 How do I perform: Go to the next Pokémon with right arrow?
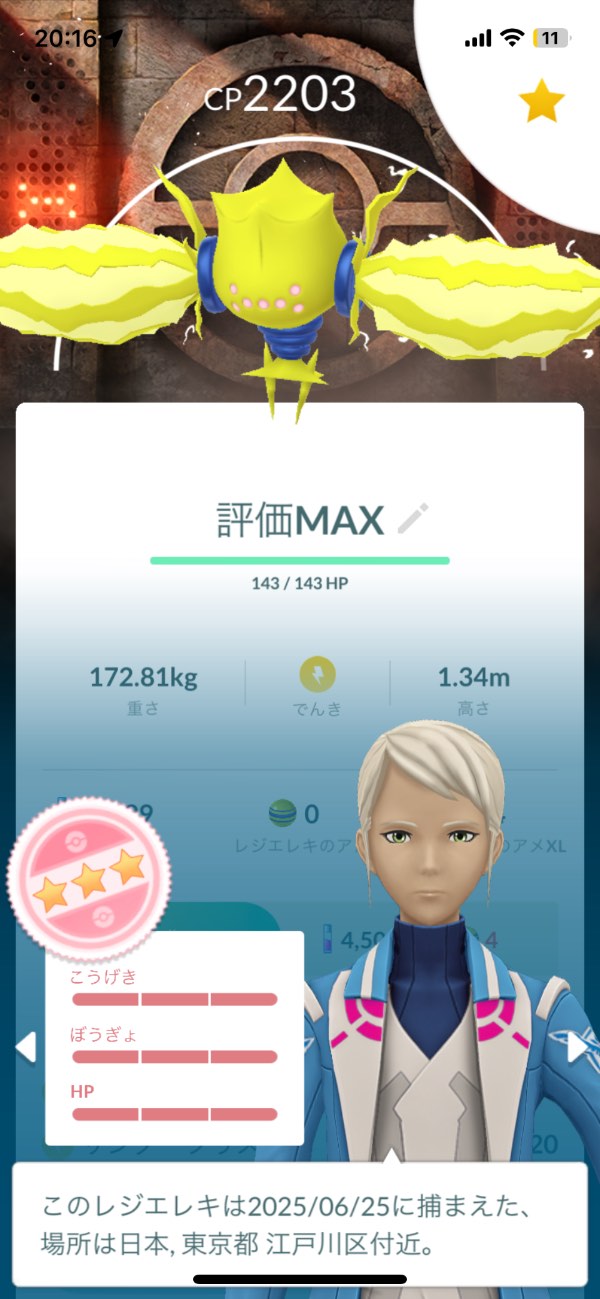[577, 1047]
